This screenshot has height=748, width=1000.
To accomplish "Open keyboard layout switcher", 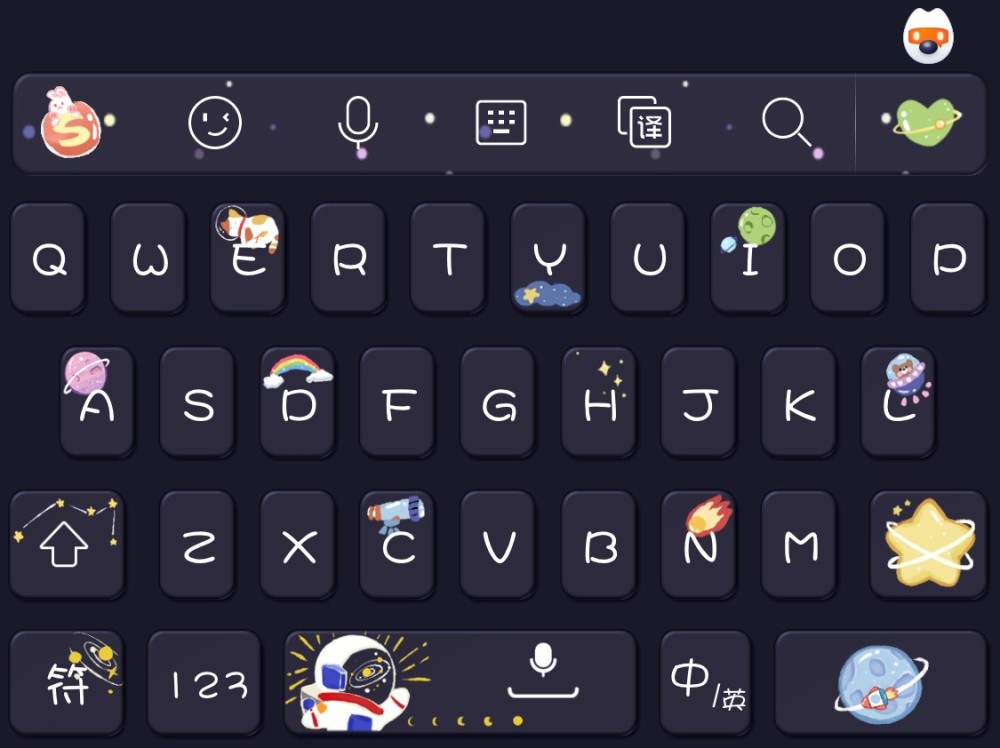I will (501, 124).
